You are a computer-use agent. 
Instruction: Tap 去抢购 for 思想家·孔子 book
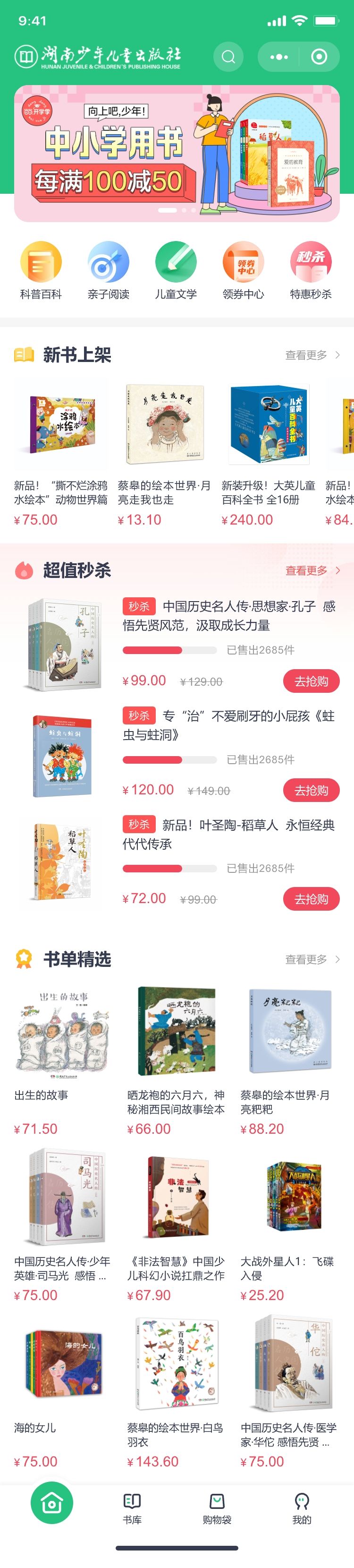[x=311, y=681]
